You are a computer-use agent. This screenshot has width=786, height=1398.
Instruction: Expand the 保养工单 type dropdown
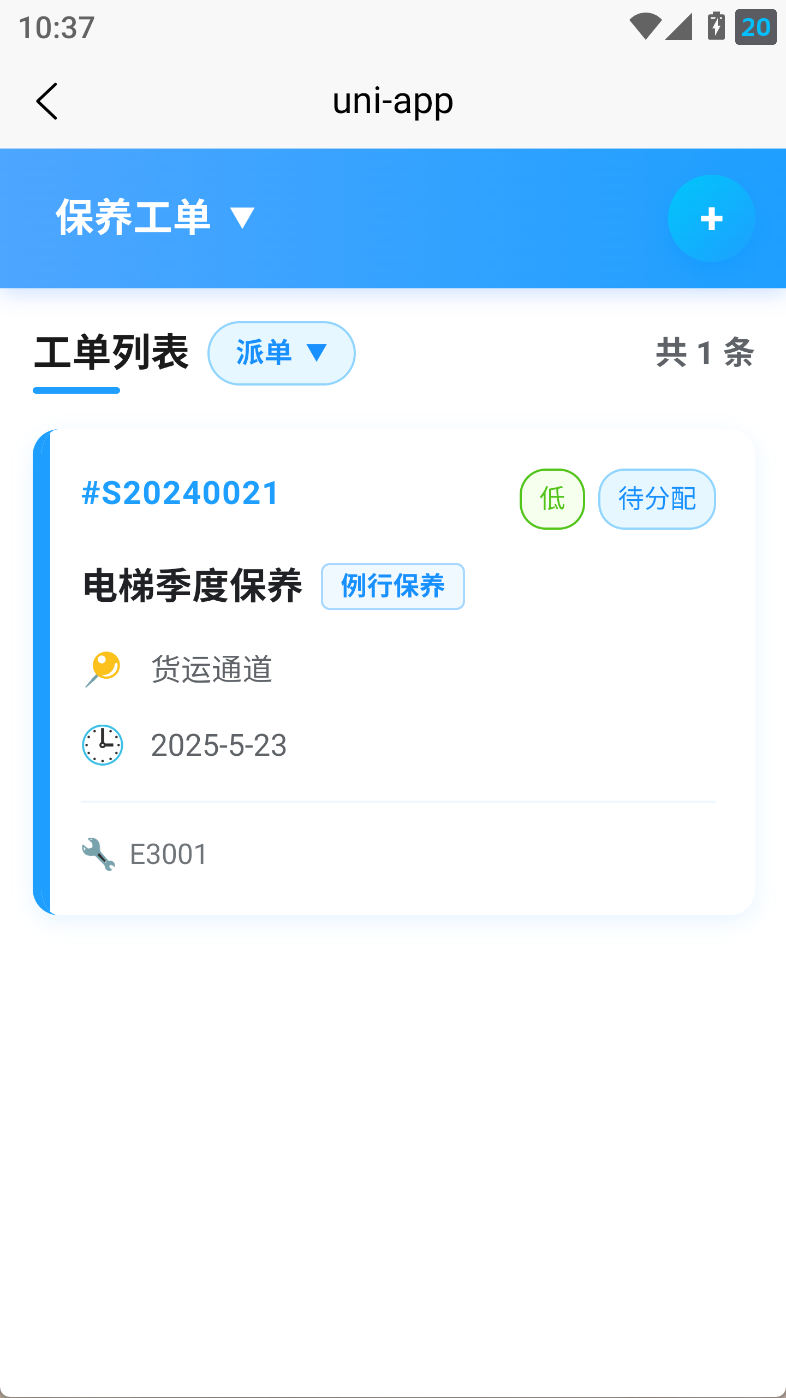[x=156, y=218]
